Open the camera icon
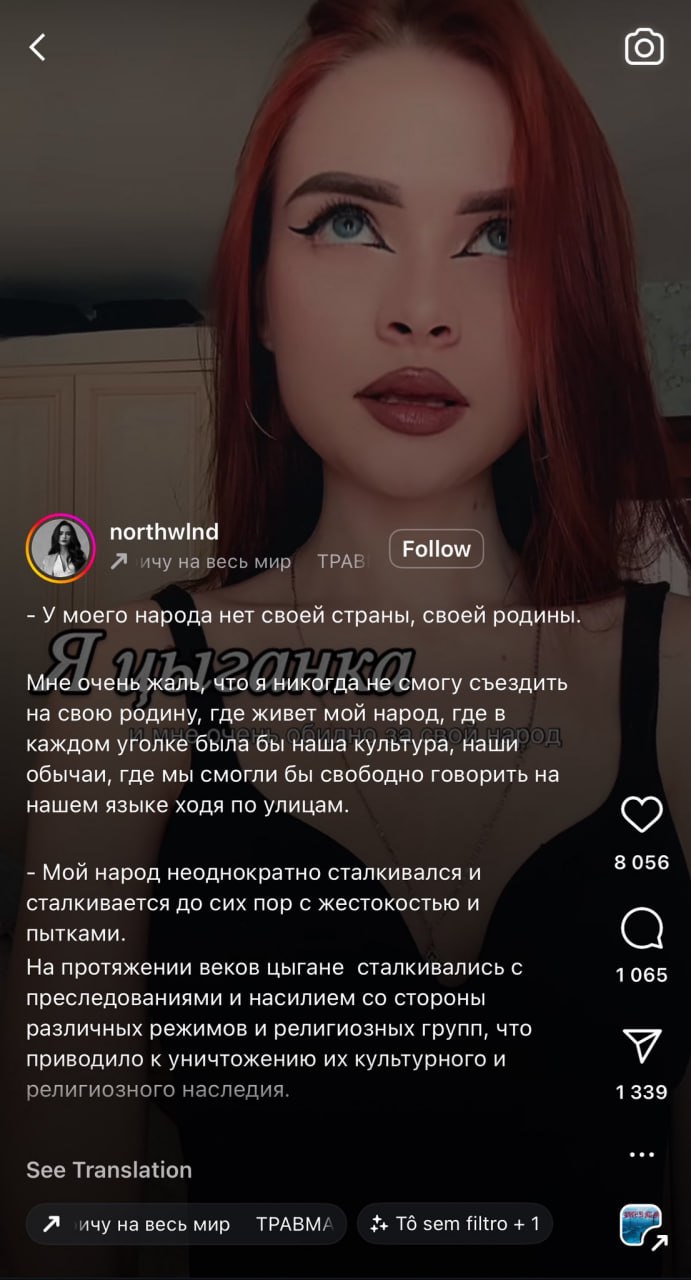Image resolution: width=691 pixels, height=1280 pixels. click(x=644, y=47)
